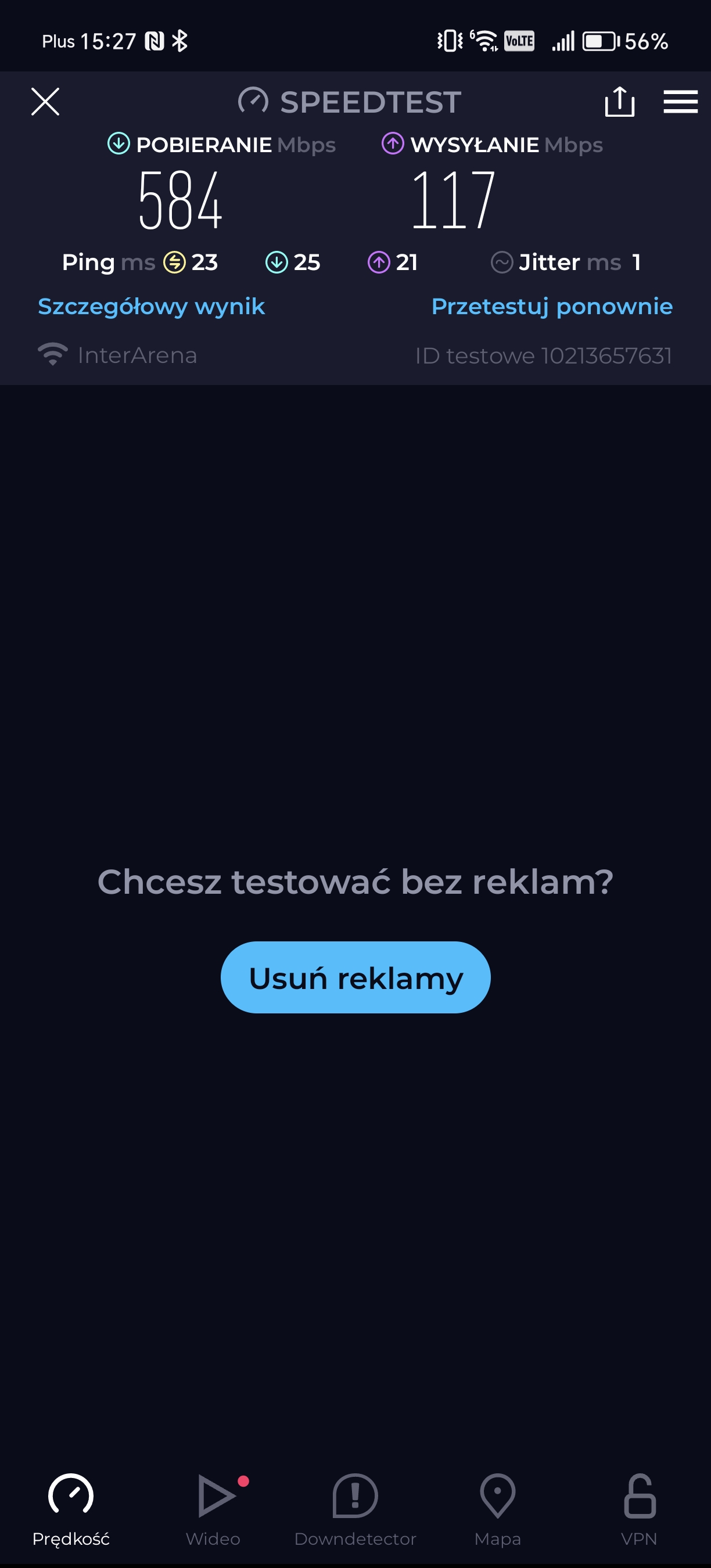Switch to the Wideo tab
The height and width of the screenshot is (1568, 711).
pyautogui.click(x=213, y=1511)
